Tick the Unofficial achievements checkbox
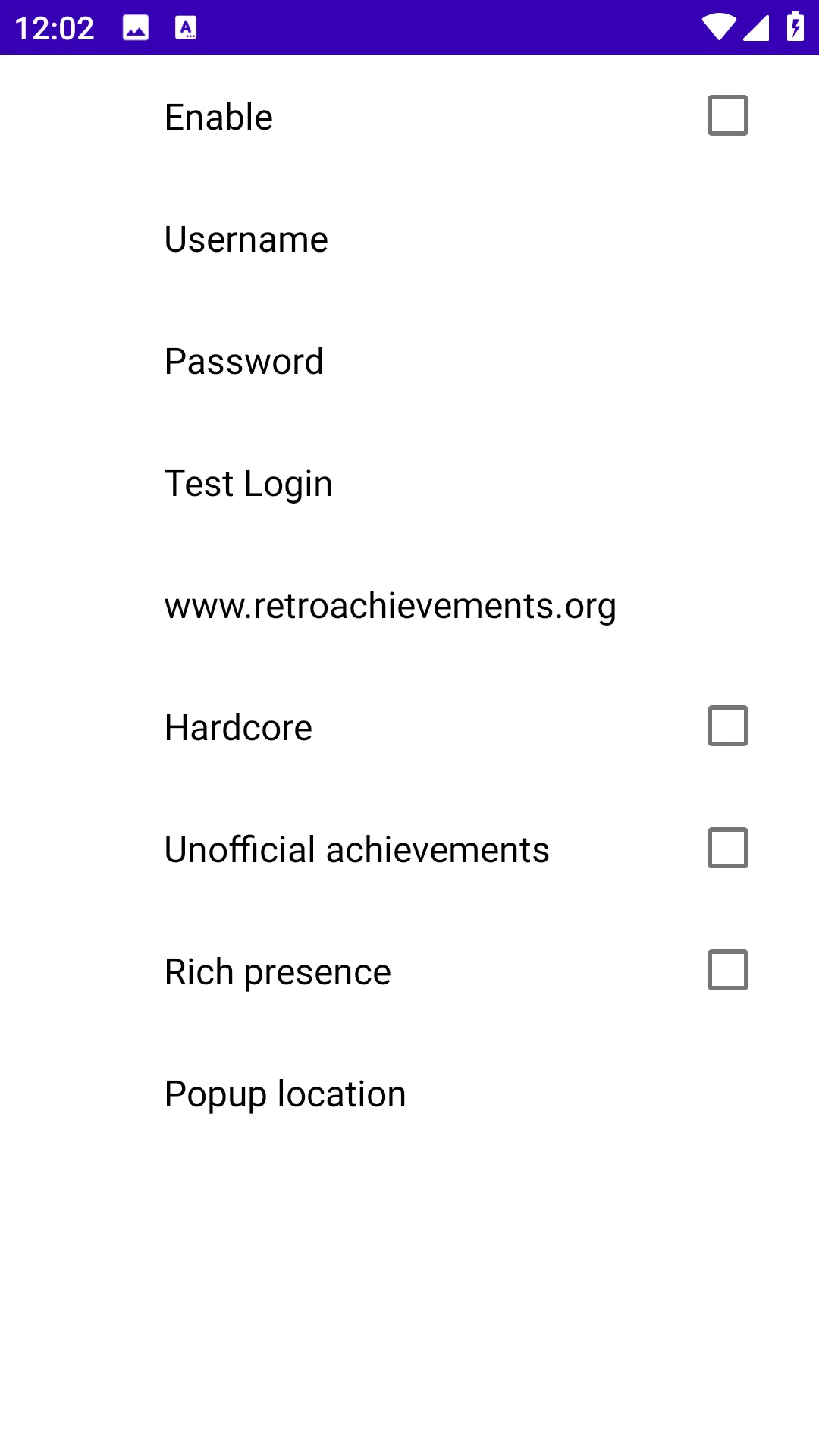 click(x=727, y=848)
